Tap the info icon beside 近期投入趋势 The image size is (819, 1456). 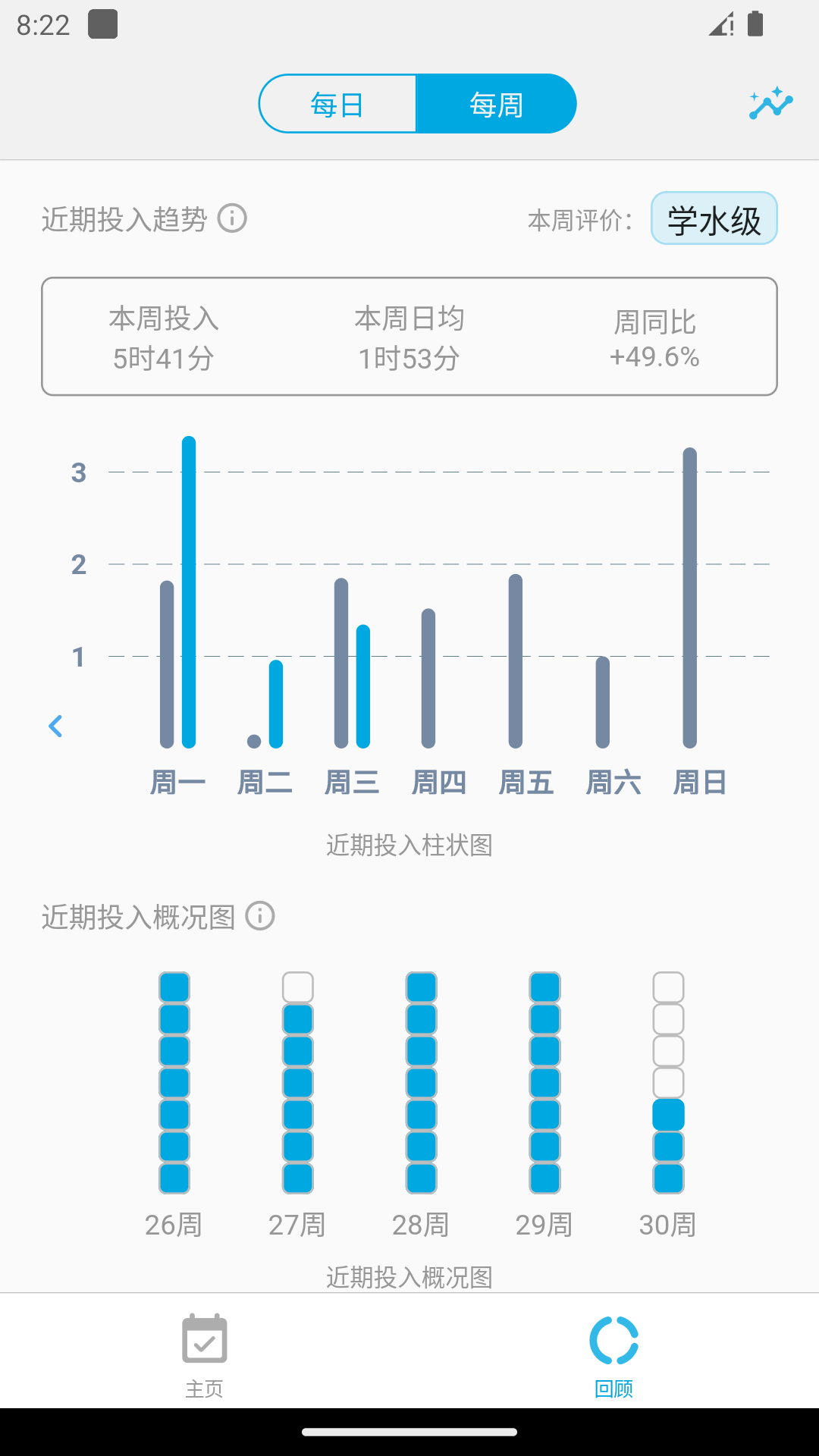[232, 219]
